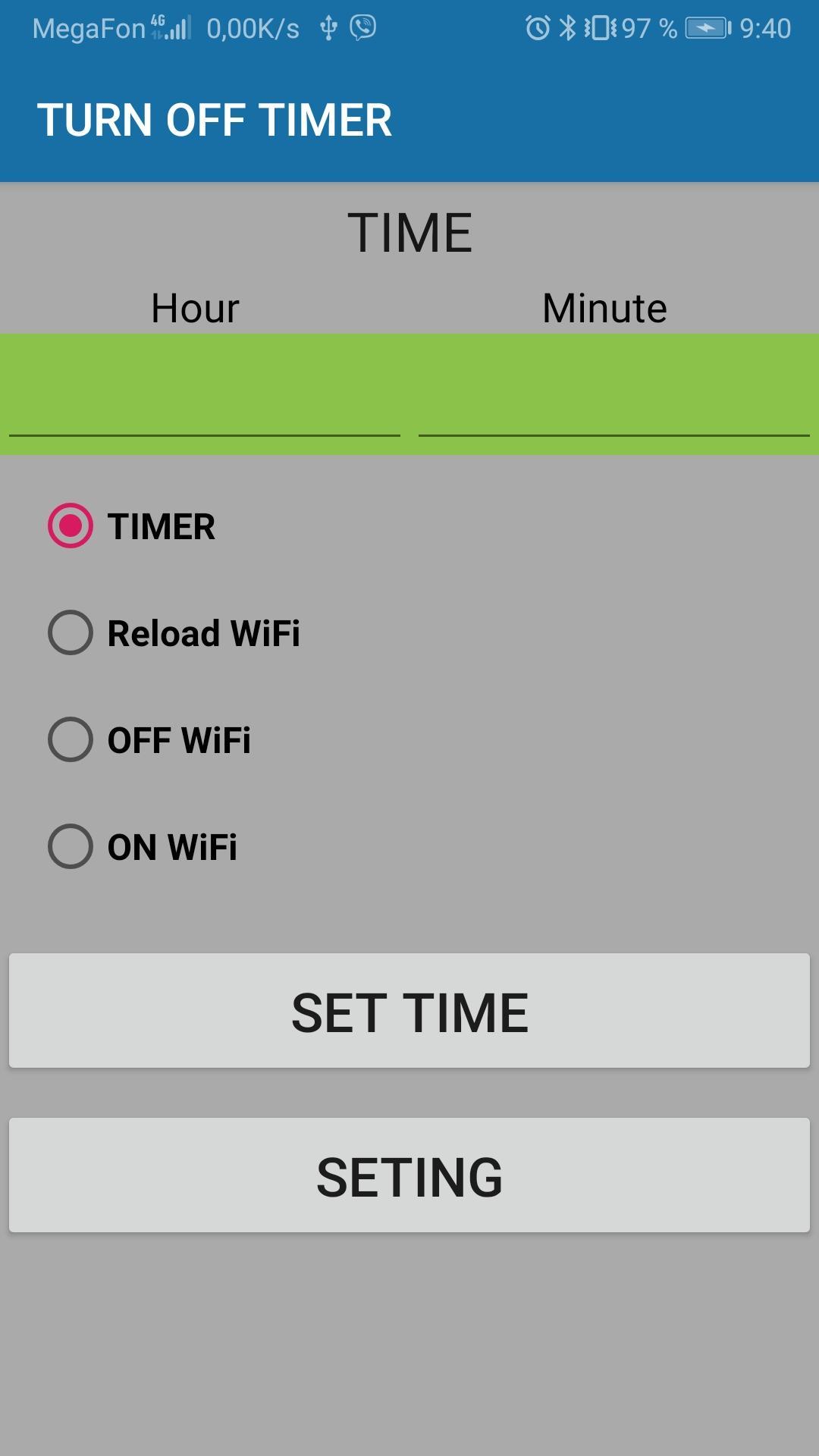This screenshot has width=819, height=1456.
Task: Tap the battery indicator in status bar
Action: coord(705,27)
